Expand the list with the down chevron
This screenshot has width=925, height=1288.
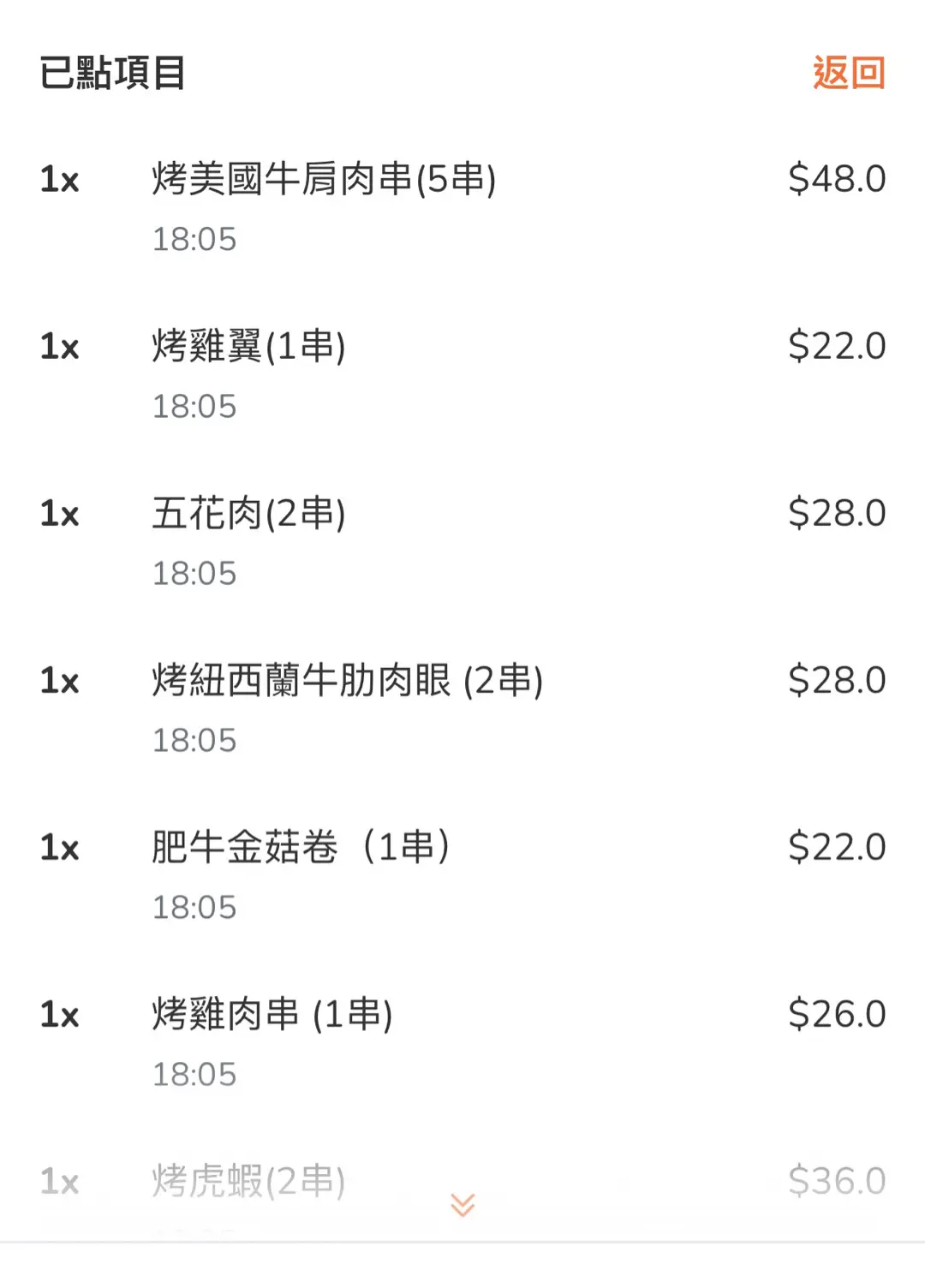click(x=462, y=1205)
